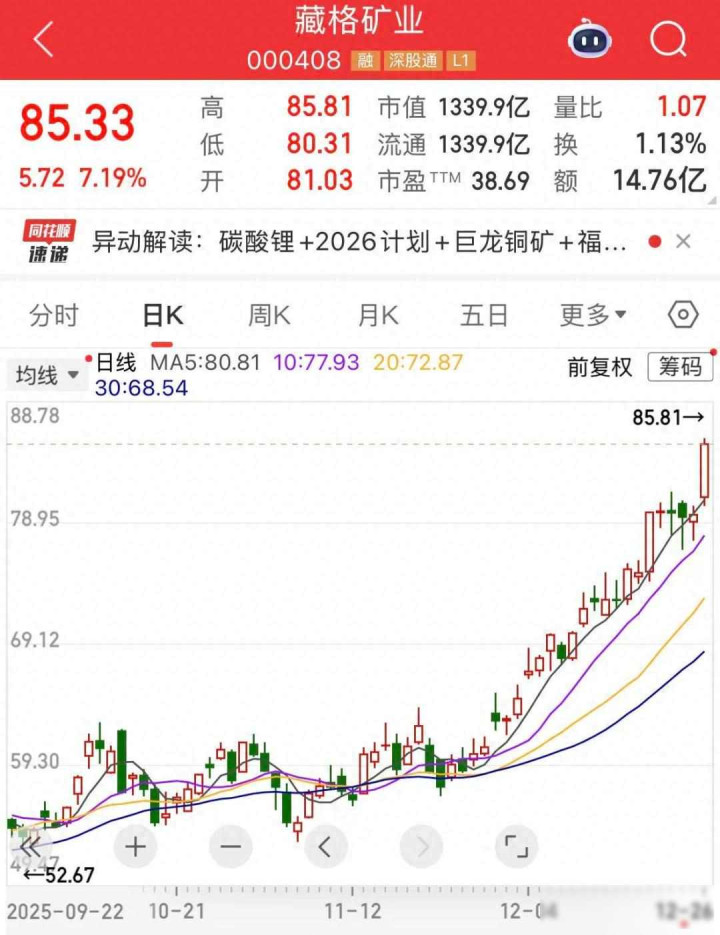Open the 筹码 chip distribution
Viewport: 720px width, 935px height.
click(x=680, y=367)
